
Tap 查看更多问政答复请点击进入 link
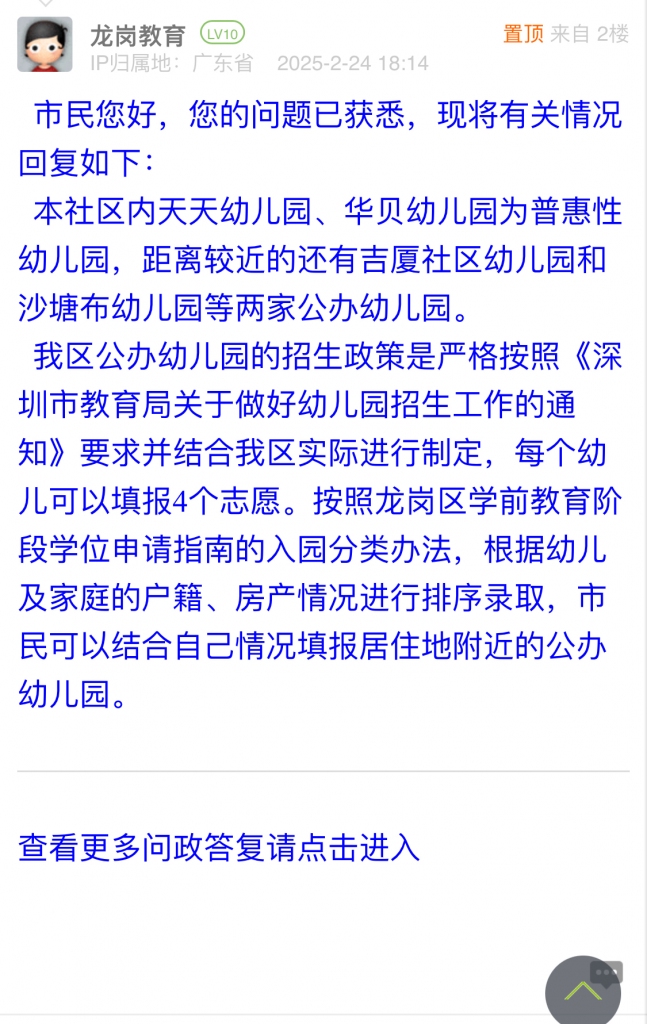pos(218,847)
